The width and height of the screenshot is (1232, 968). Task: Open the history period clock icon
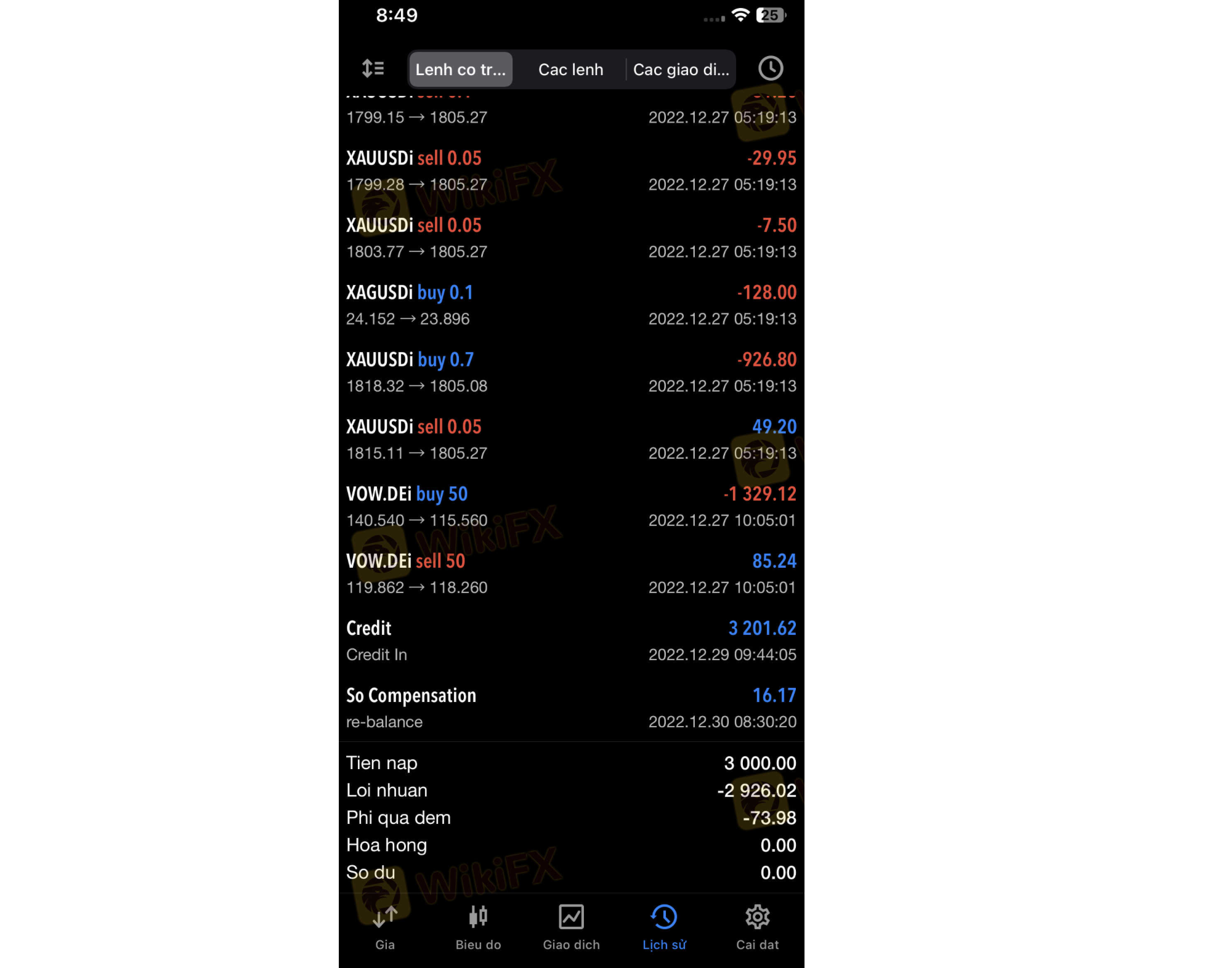coord(770,68)
